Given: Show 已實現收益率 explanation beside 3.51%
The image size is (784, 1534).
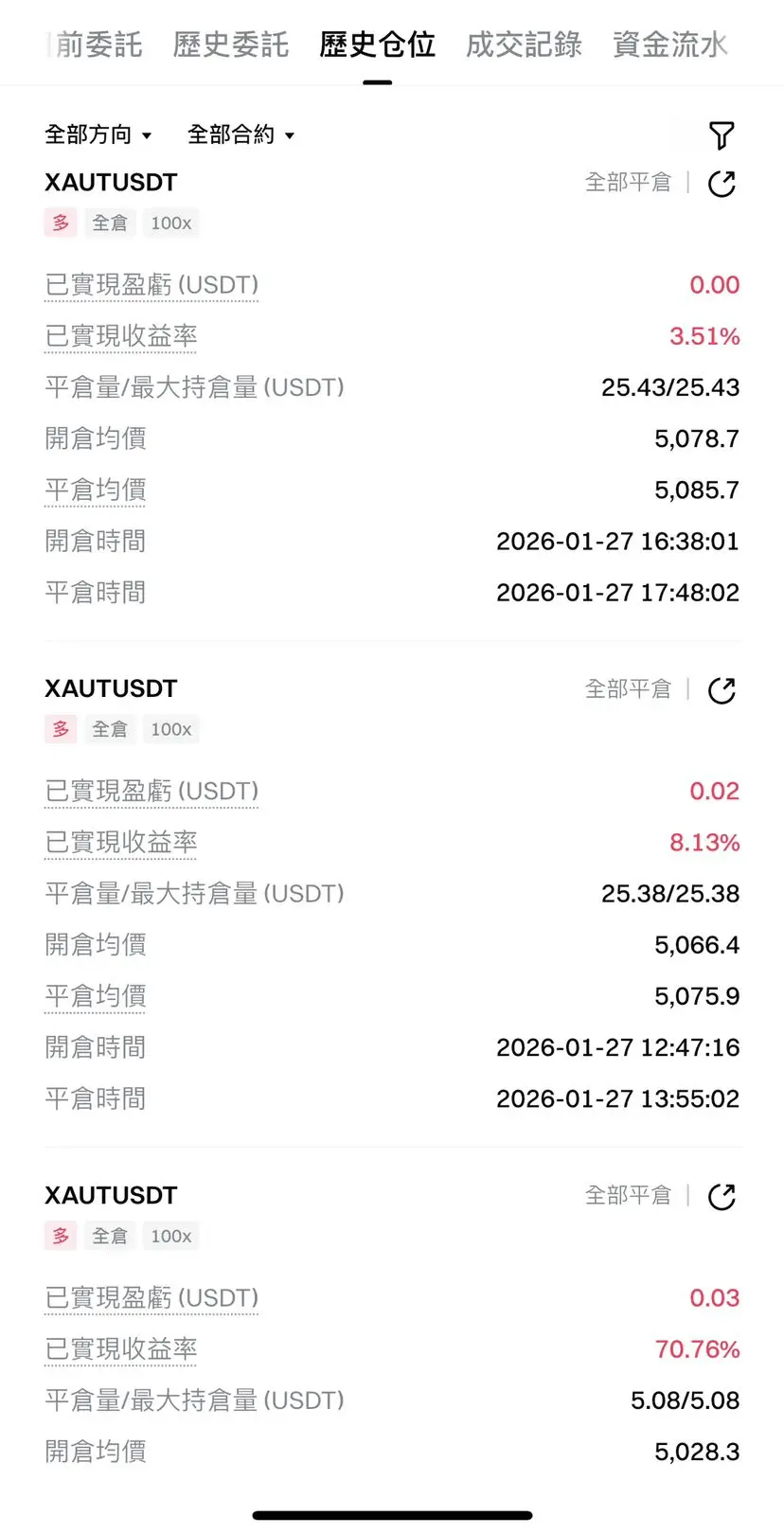Looking at the screenshot, I should [x=121, y=336].
